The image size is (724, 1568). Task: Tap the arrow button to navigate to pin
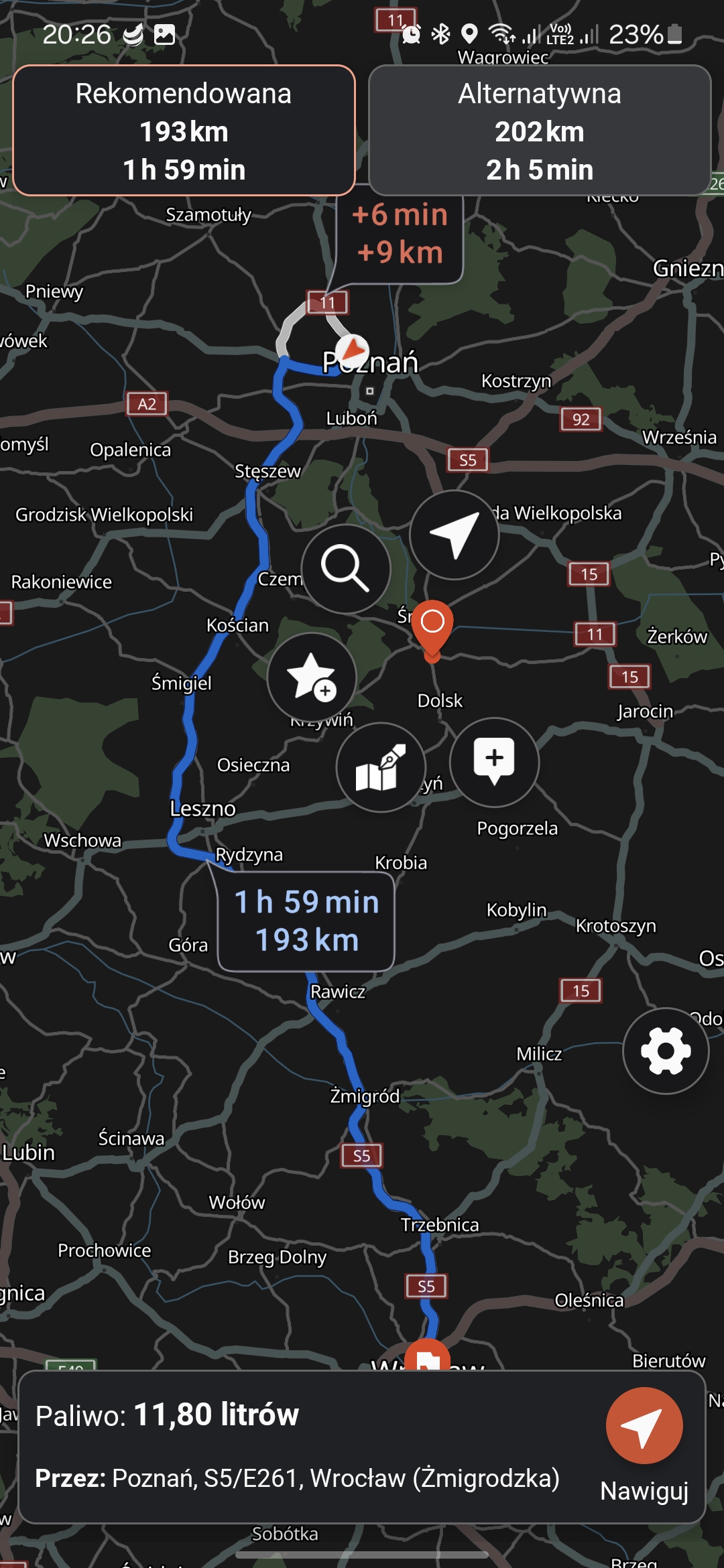click(455, 535)
